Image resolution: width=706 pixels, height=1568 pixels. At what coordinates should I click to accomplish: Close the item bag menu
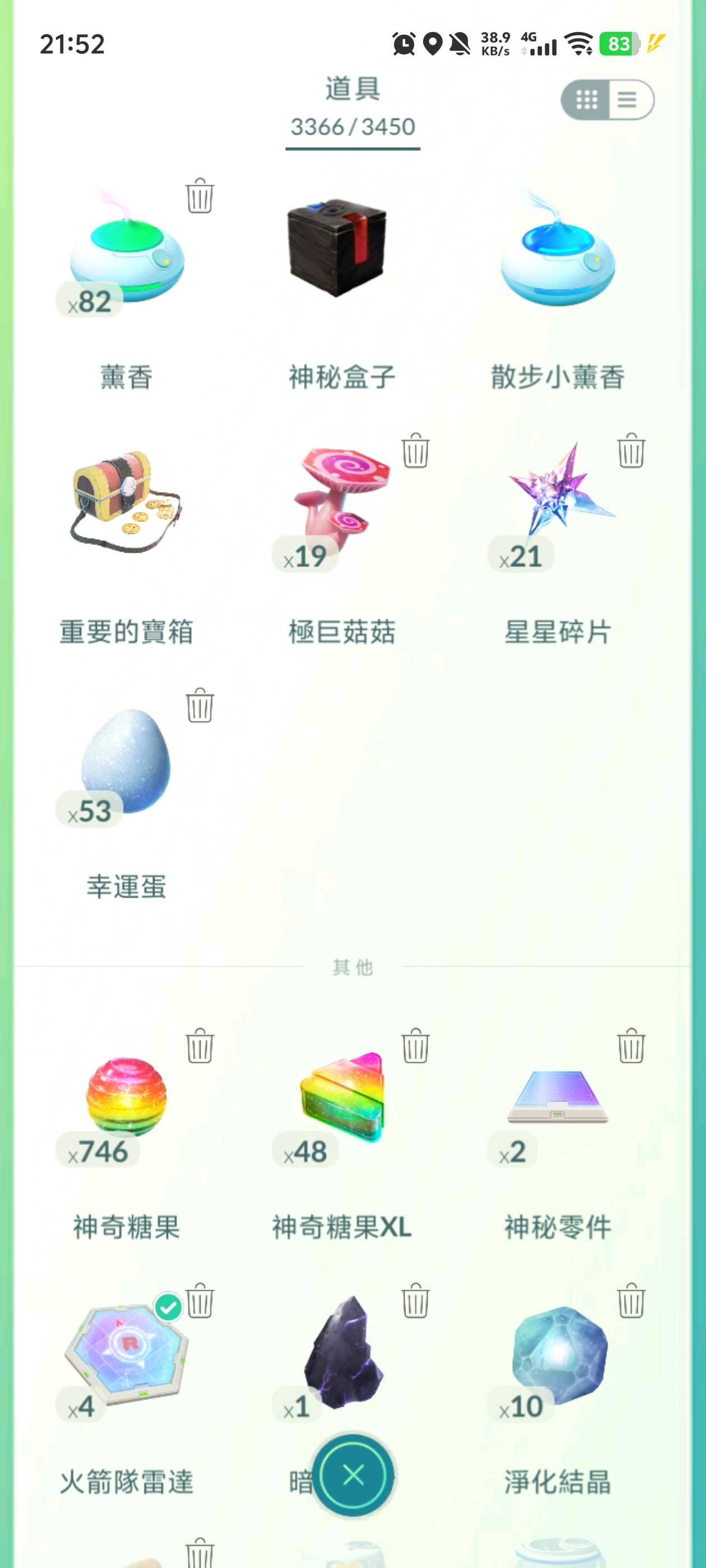pos(354,1475)
